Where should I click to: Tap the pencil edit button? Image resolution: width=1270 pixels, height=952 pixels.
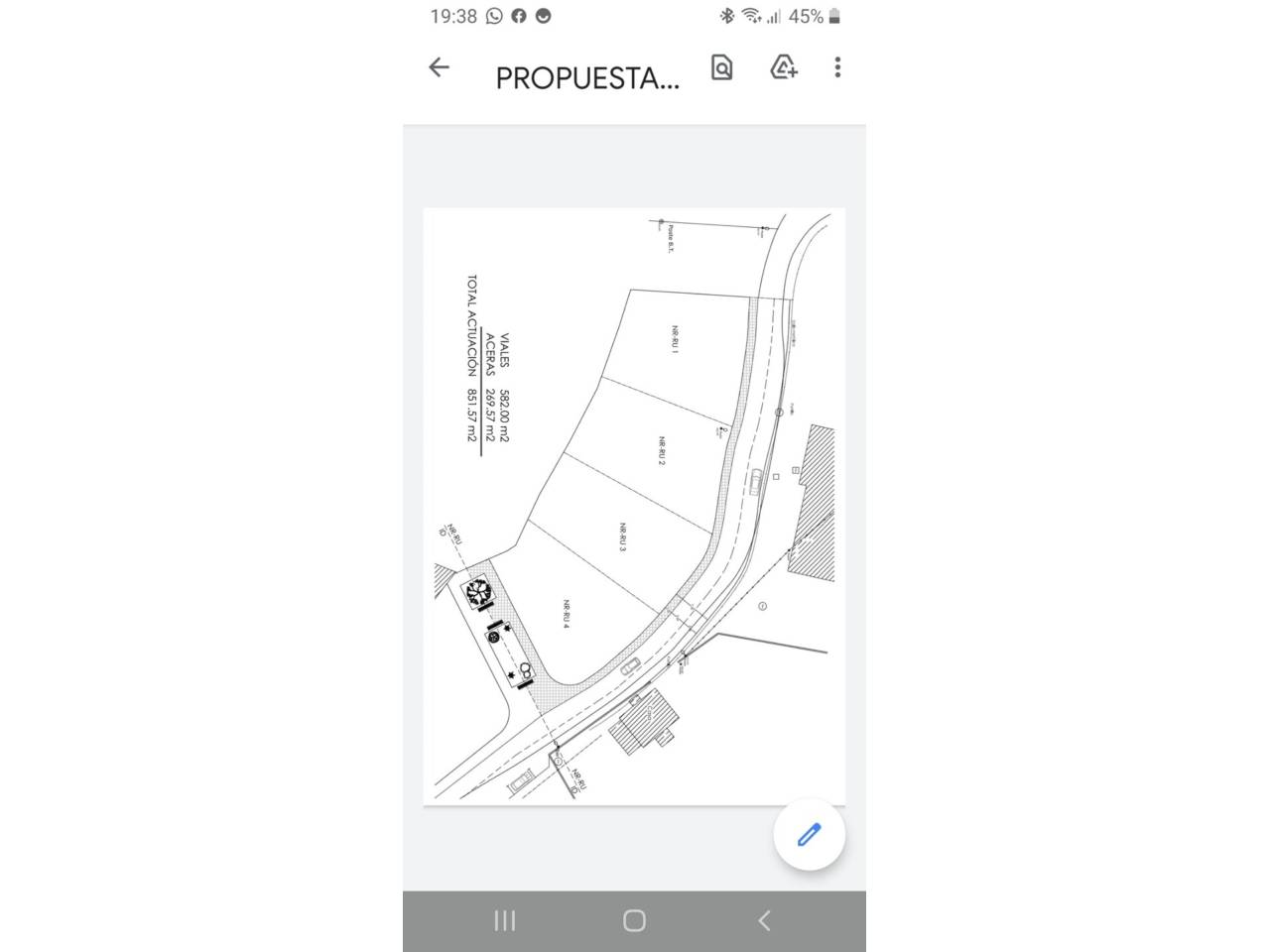tap(809, 834)
